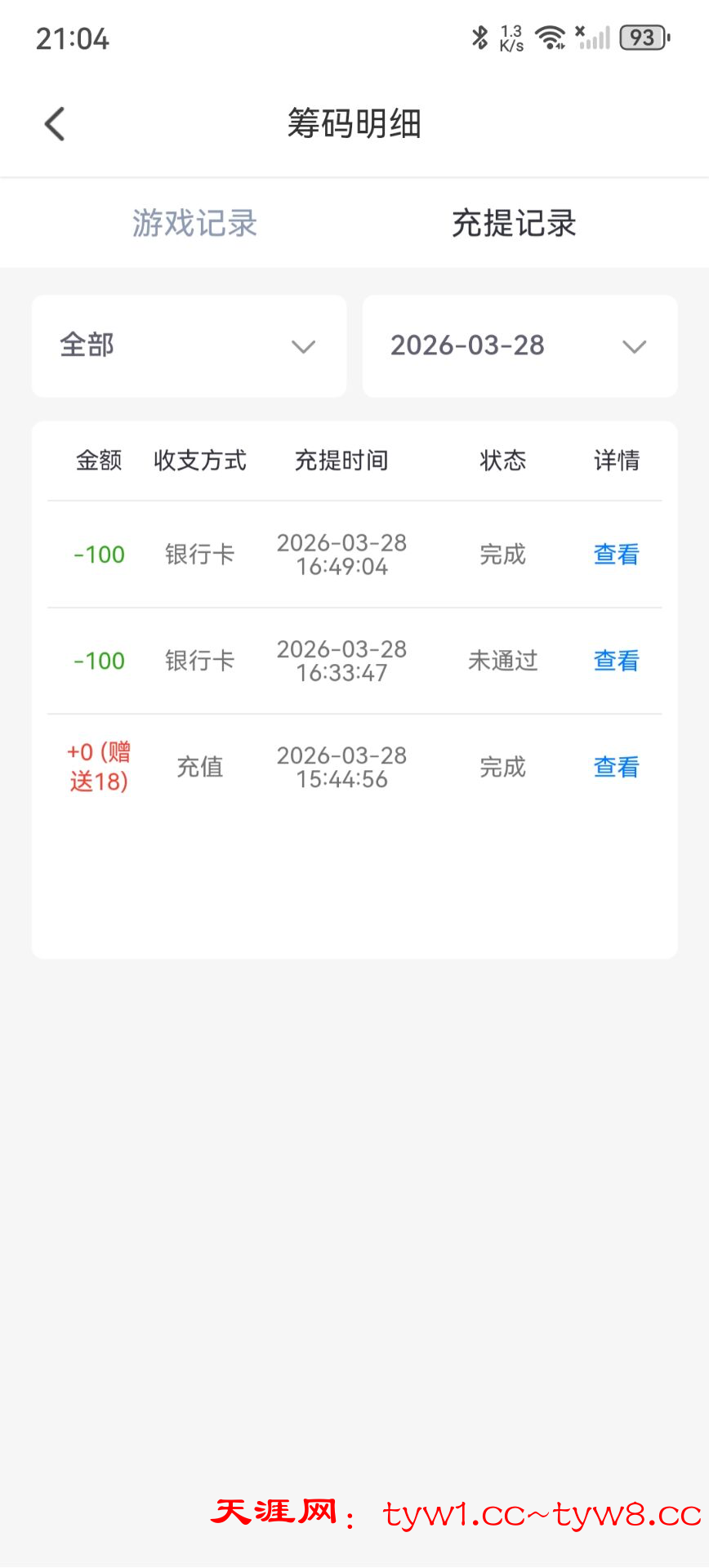Viewport: 709px width, 1568px height.
Task: Switch to the 游戏记录 tab
Action: (x=194, y=223)
